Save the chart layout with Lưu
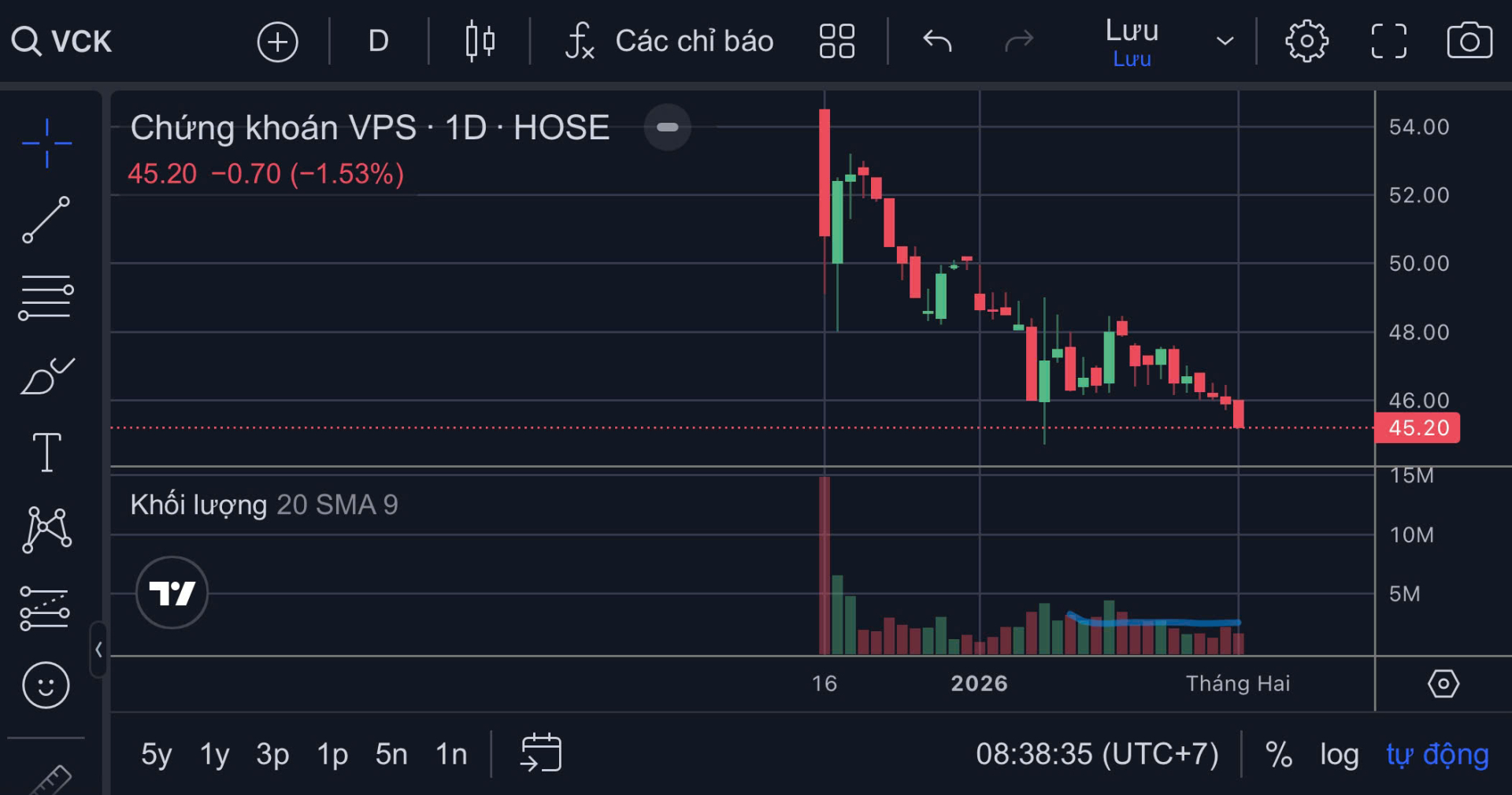The image size is (1512, 795). (1132, 41)
